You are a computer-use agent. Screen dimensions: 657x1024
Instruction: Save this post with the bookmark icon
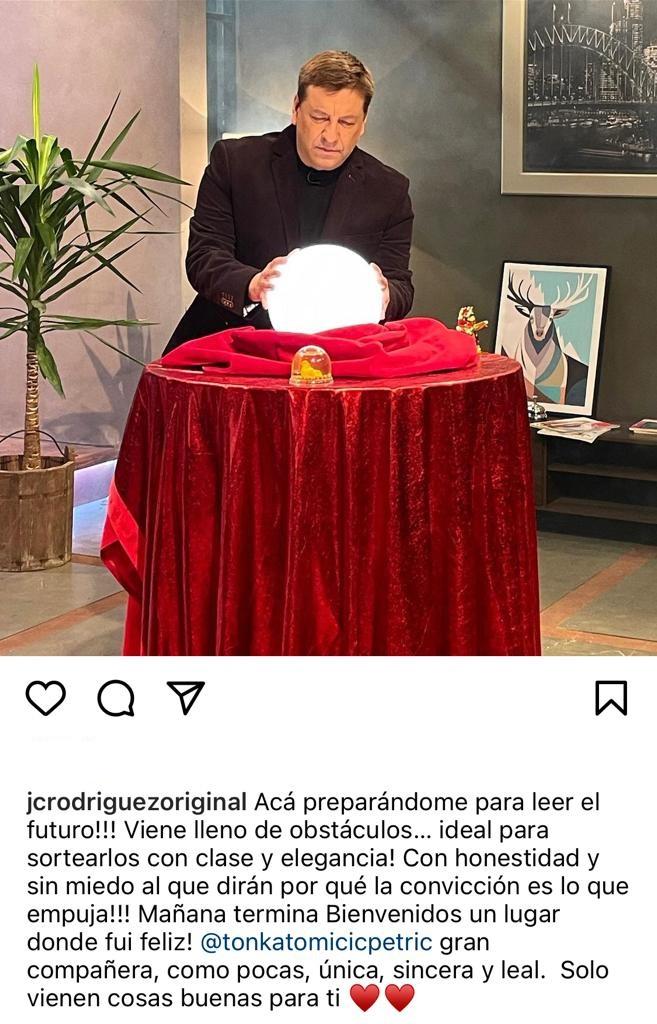point(611,698)
